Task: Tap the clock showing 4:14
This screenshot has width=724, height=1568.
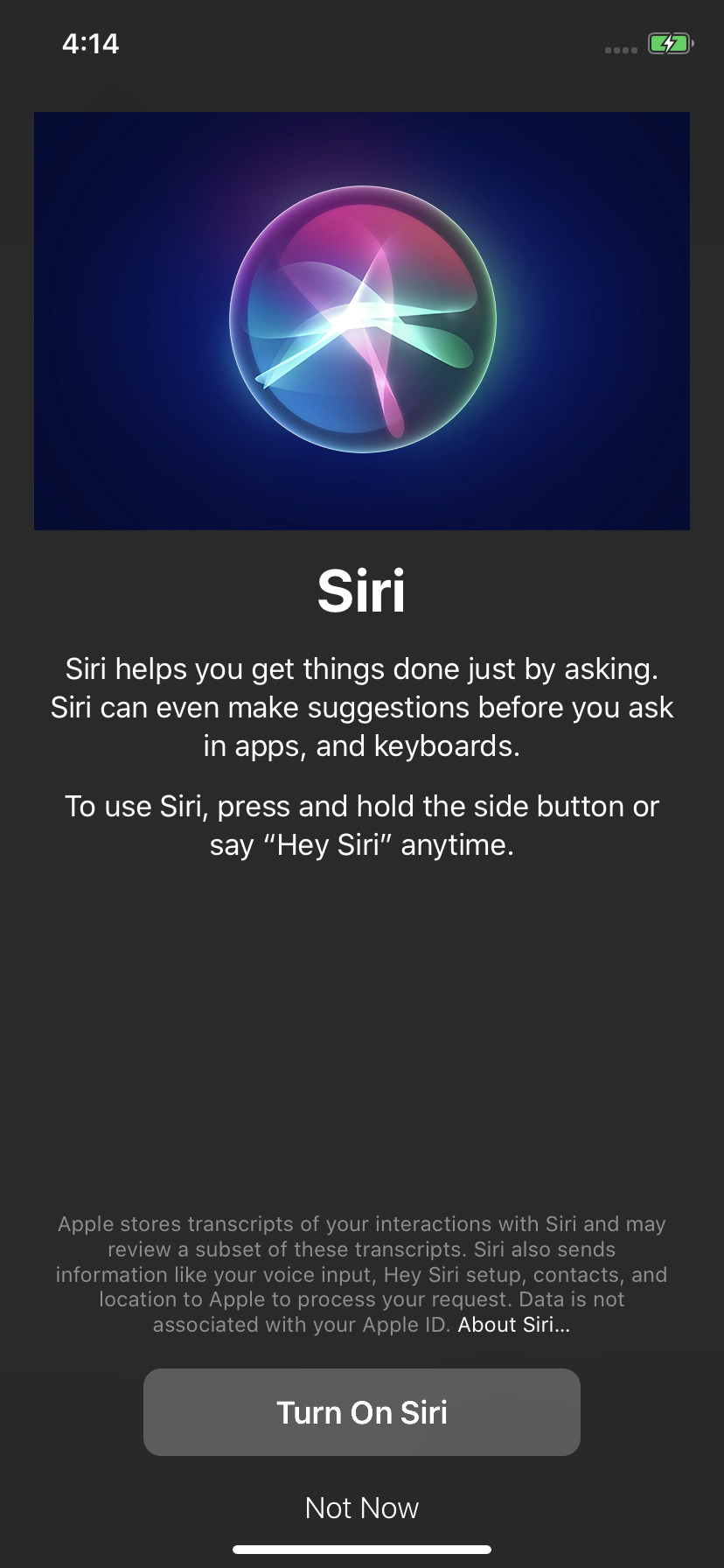Action: click(90, 43)
